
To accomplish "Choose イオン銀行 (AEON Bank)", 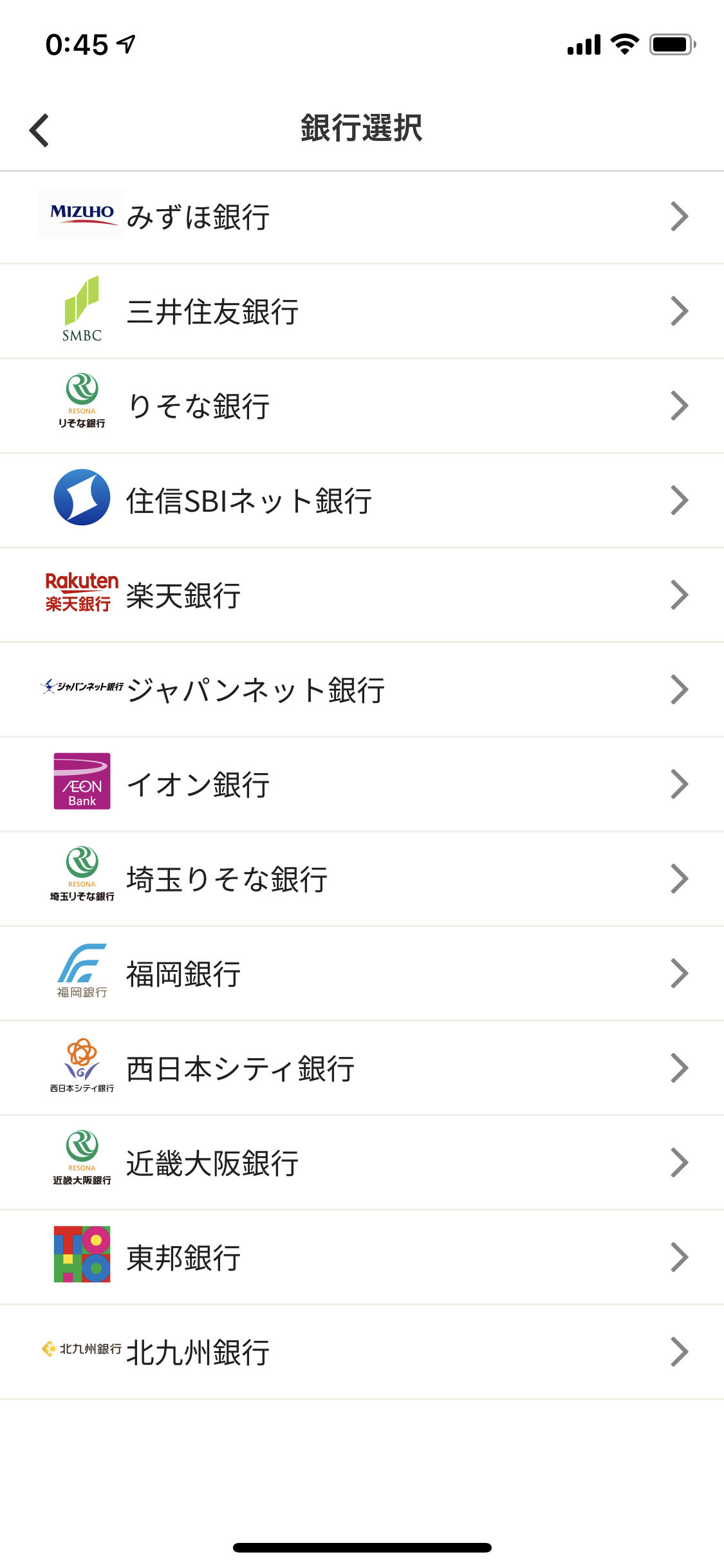I will click(x=362, y=785).
